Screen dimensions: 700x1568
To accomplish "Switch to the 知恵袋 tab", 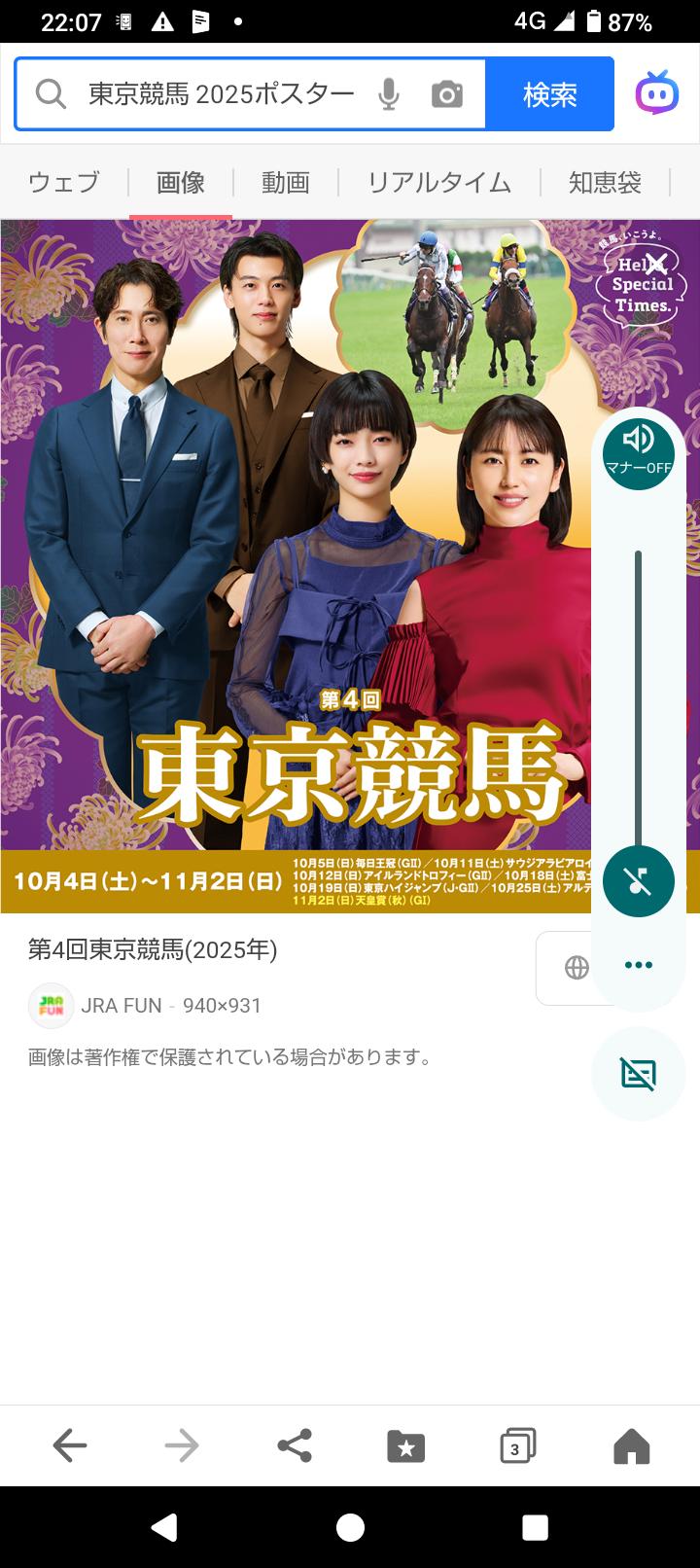I will [x=605, y=183].
